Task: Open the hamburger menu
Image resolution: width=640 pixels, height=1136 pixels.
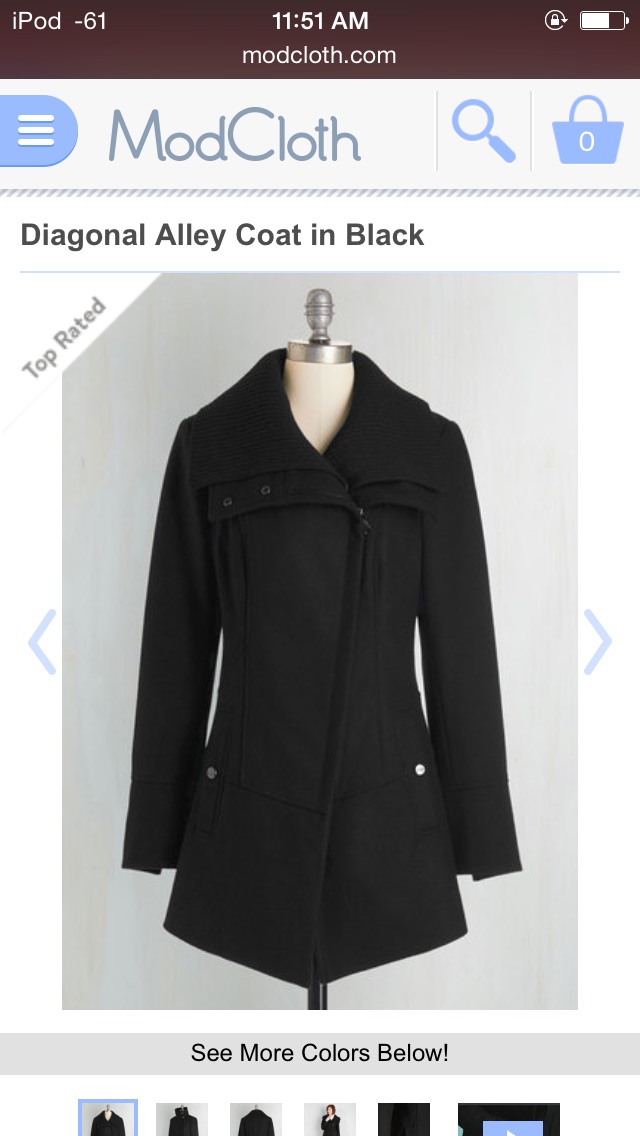Action: click(38, 131)
